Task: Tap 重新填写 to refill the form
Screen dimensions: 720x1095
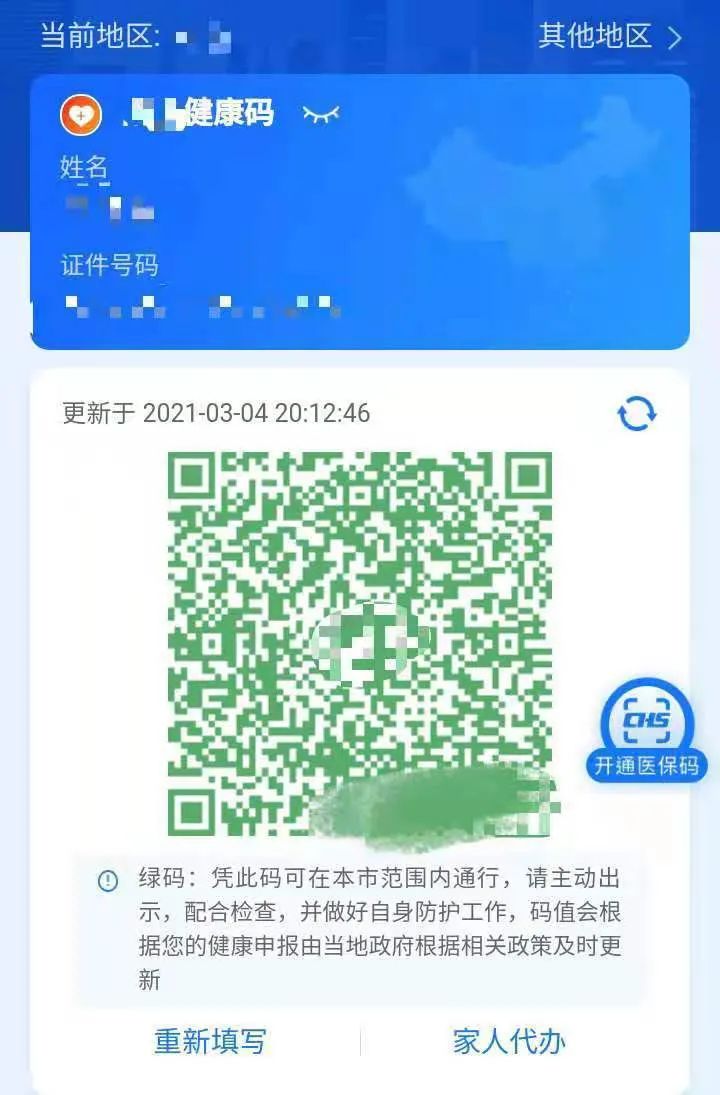Action: pos(210,1041)
